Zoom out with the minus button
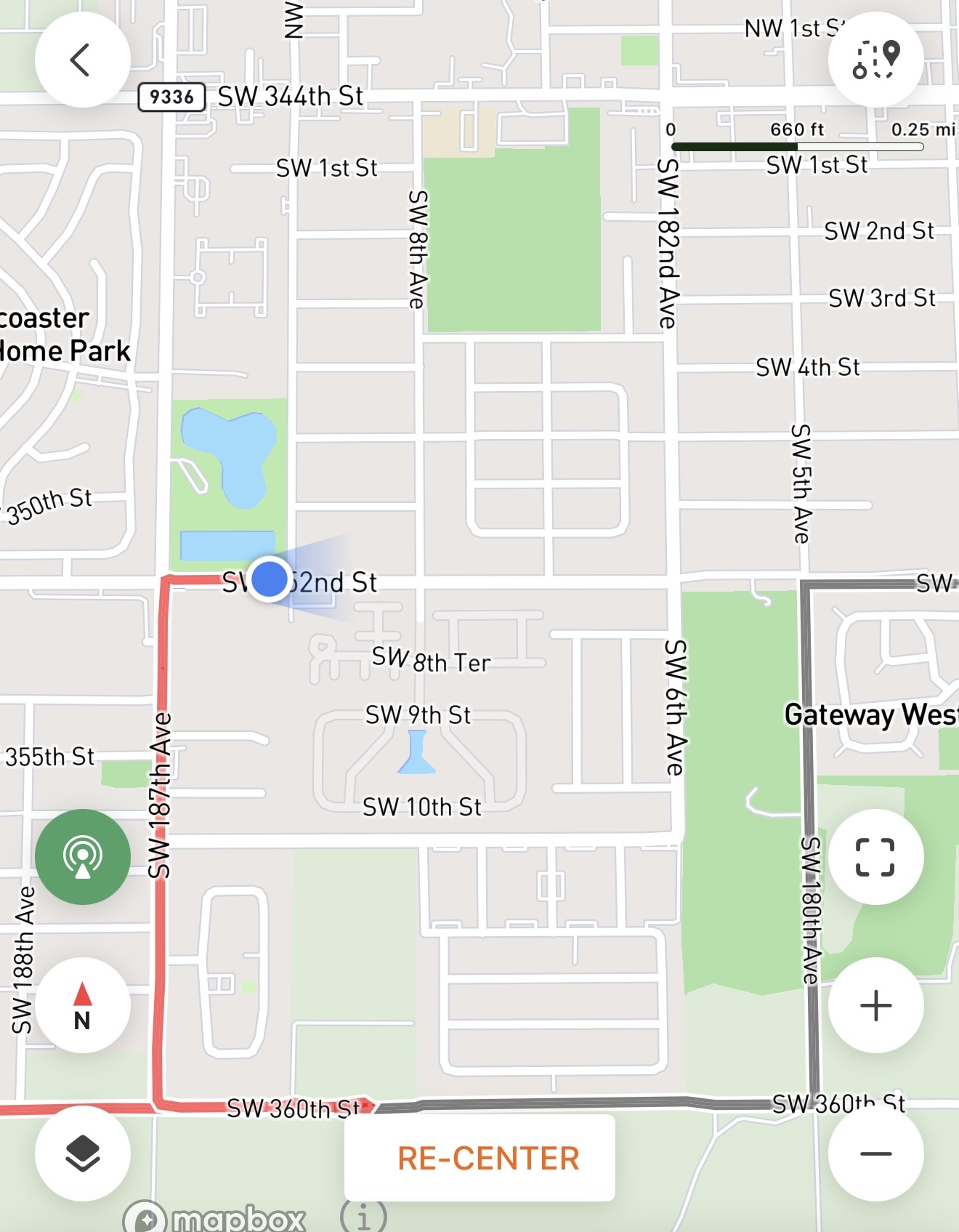Screen dimensions: 959x1232 [875, 1153]
